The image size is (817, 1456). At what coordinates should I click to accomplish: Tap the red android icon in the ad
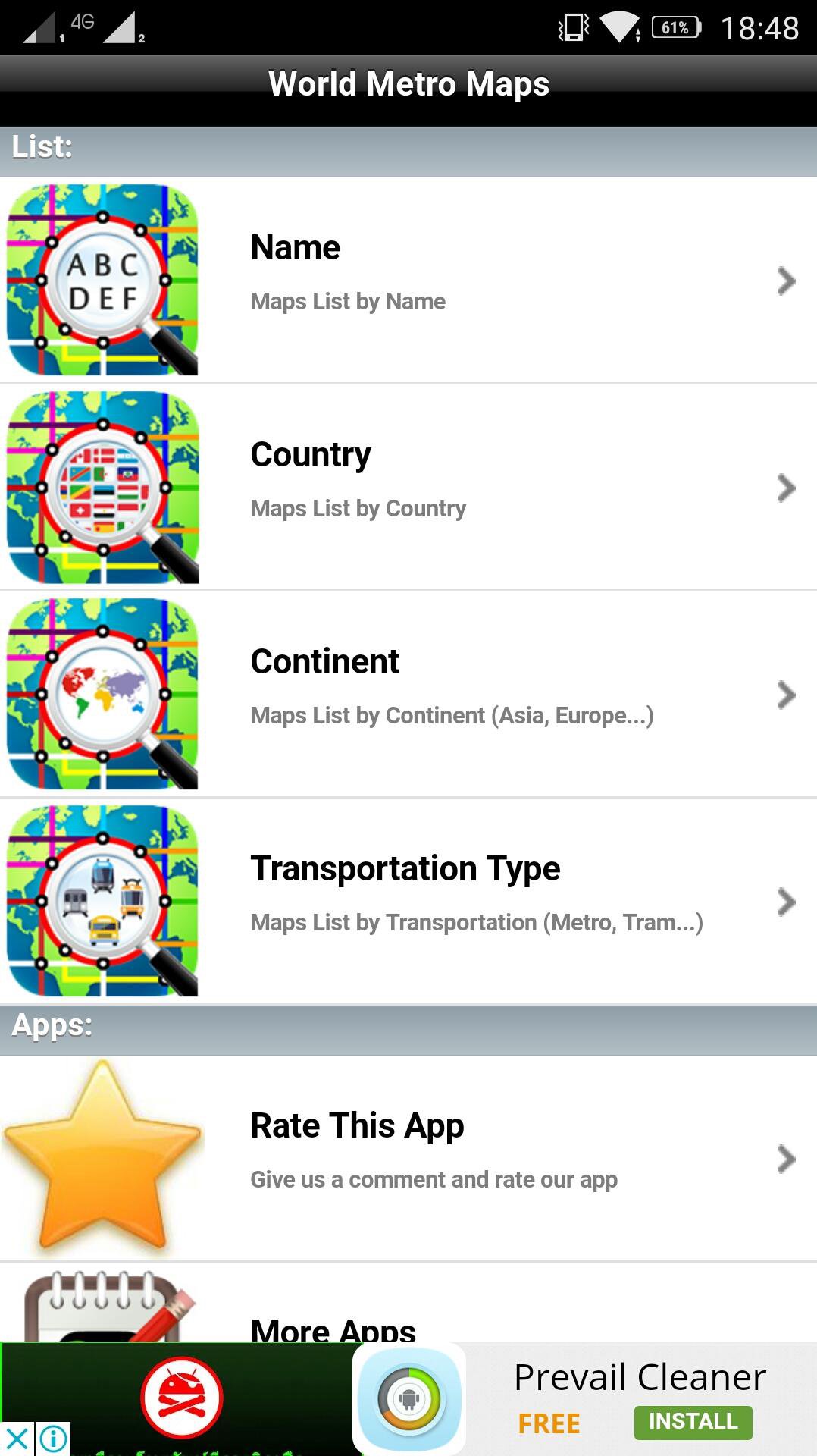click(x=180, y=1401)
